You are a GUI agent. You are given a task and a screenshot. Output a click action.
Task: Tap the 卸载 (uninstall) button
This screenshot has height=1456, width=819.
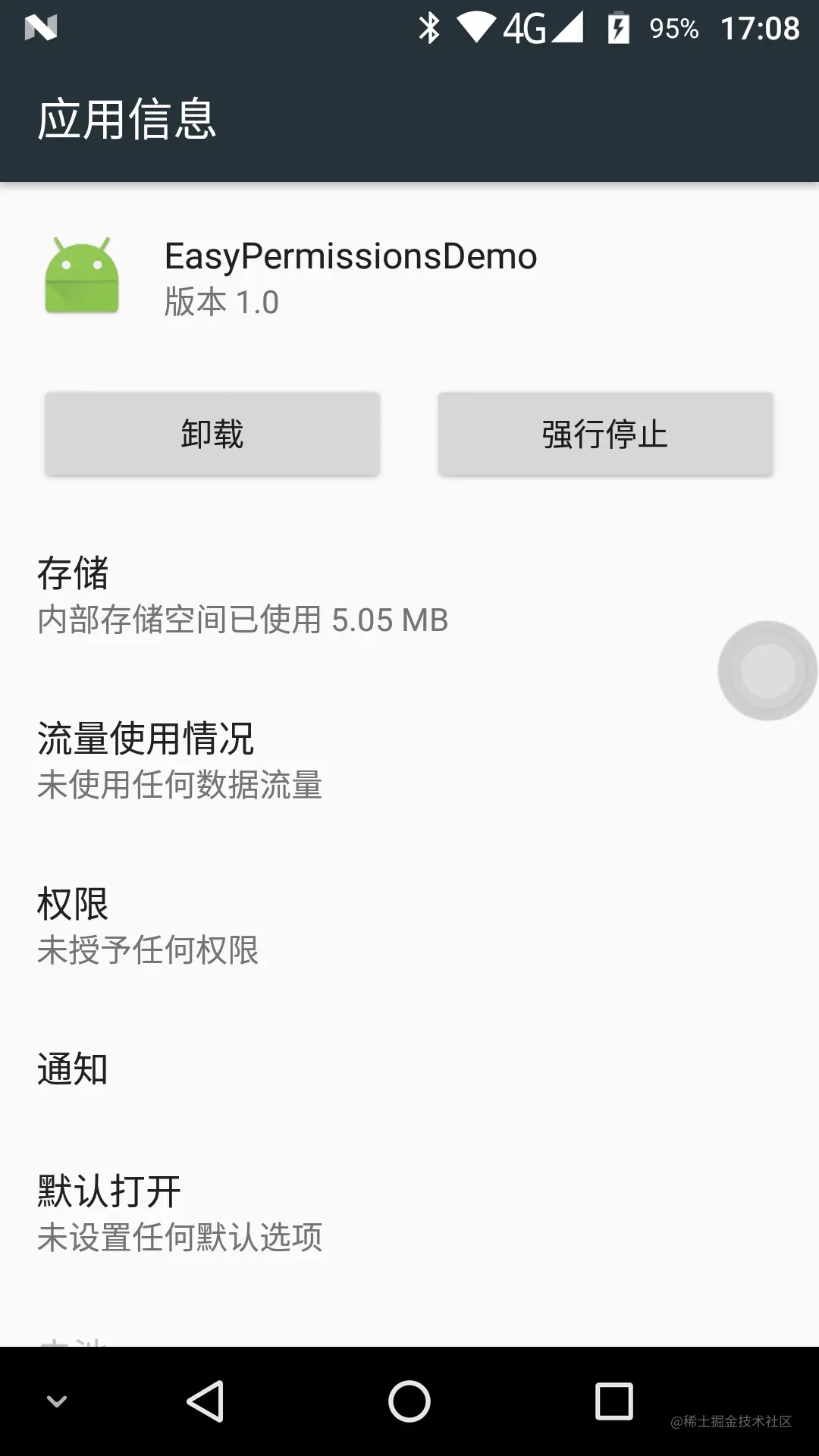tap(212, 435)
